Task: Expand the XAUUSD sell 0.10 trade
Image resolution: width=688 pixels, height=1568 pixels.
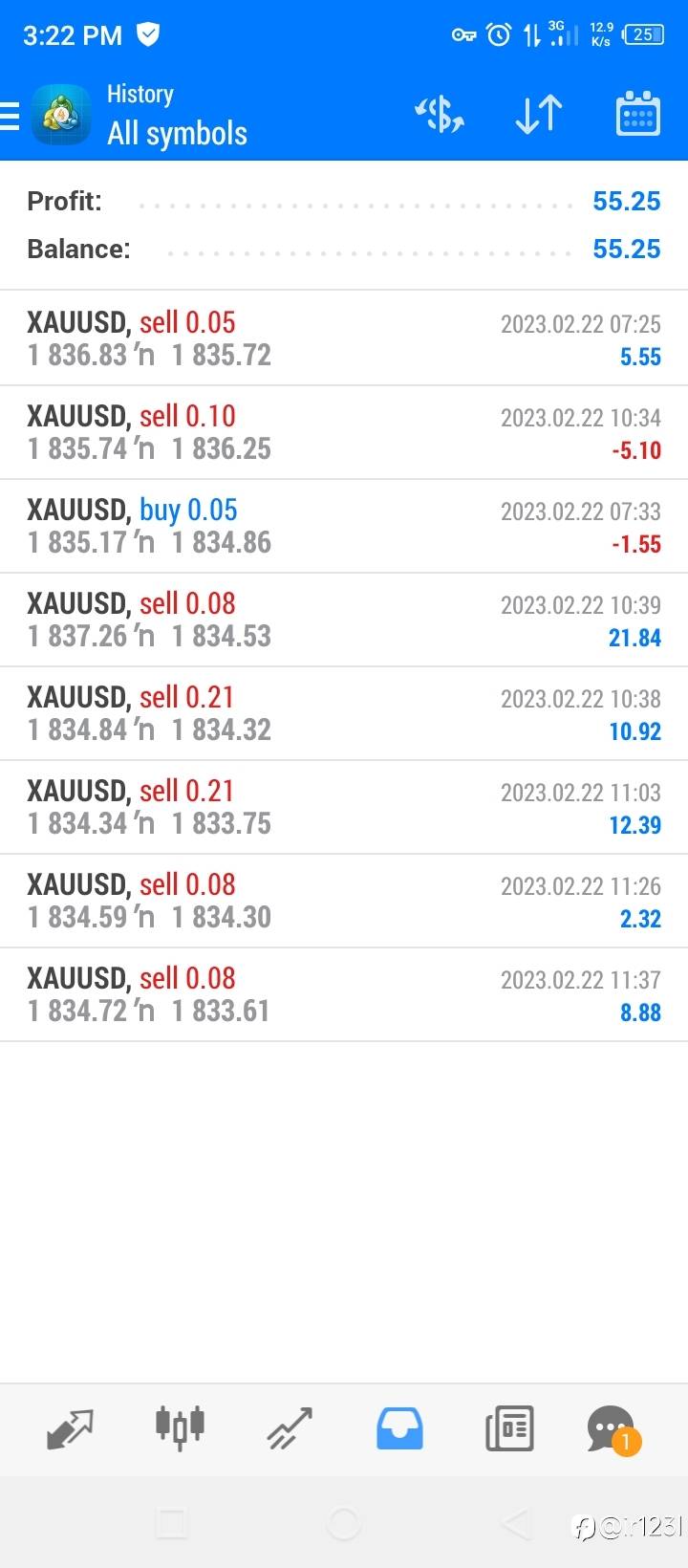Action: [344, 432]
